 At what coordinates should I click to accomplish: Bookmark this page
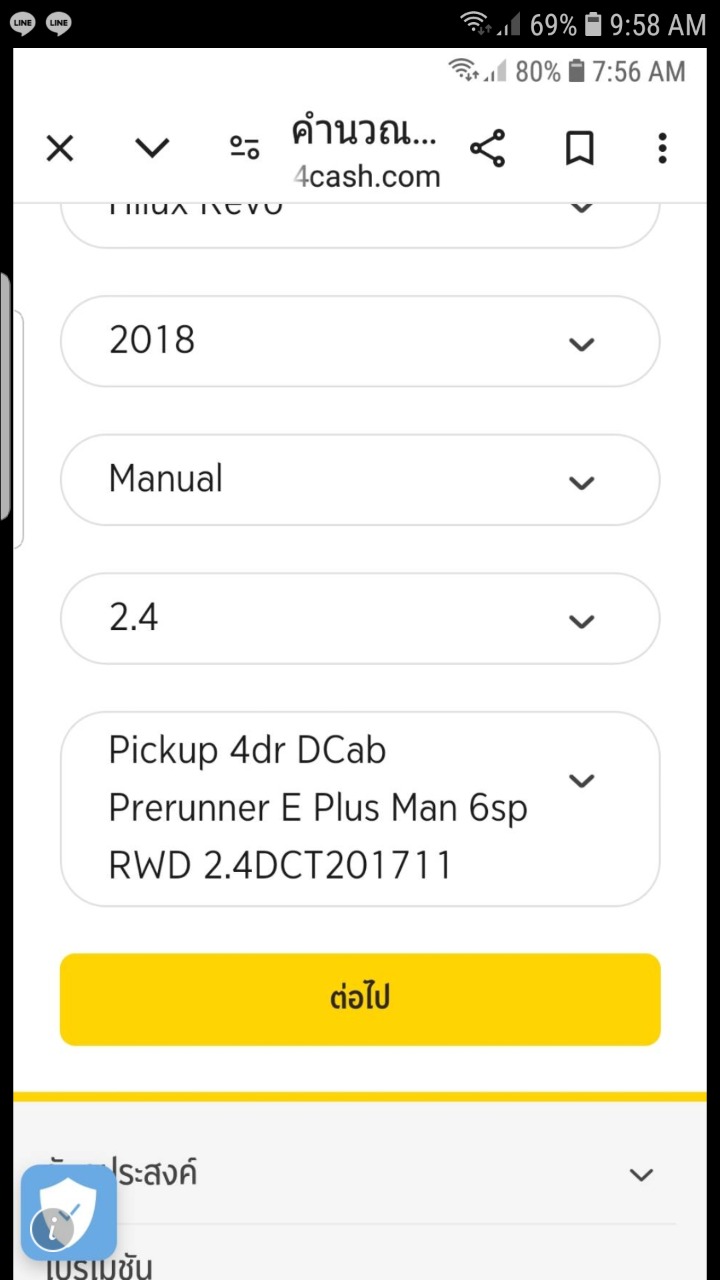(579, 149)
